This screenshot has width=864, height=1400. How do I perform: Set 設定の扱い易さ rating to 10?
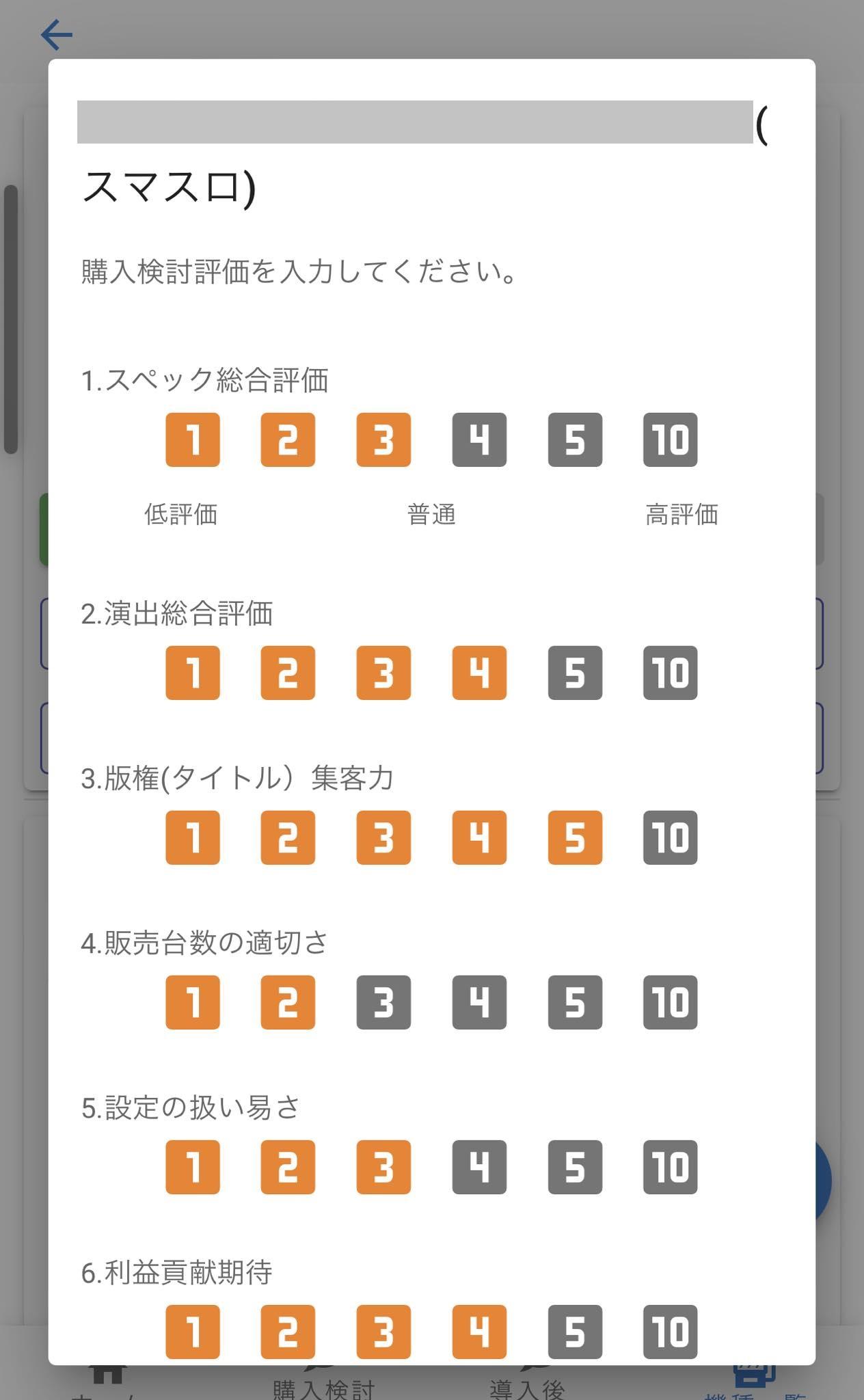tap(670, 1167)
